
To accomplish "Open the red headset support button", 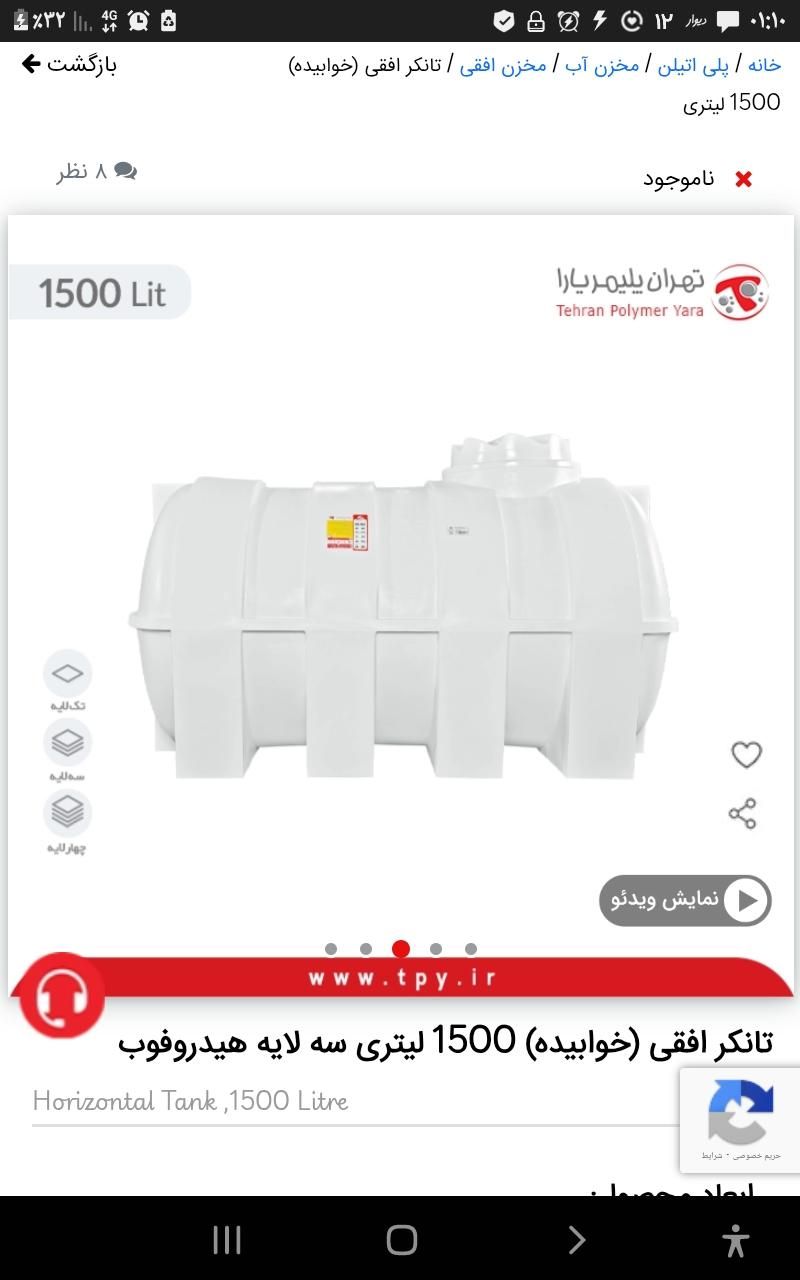I will point(62,996).
